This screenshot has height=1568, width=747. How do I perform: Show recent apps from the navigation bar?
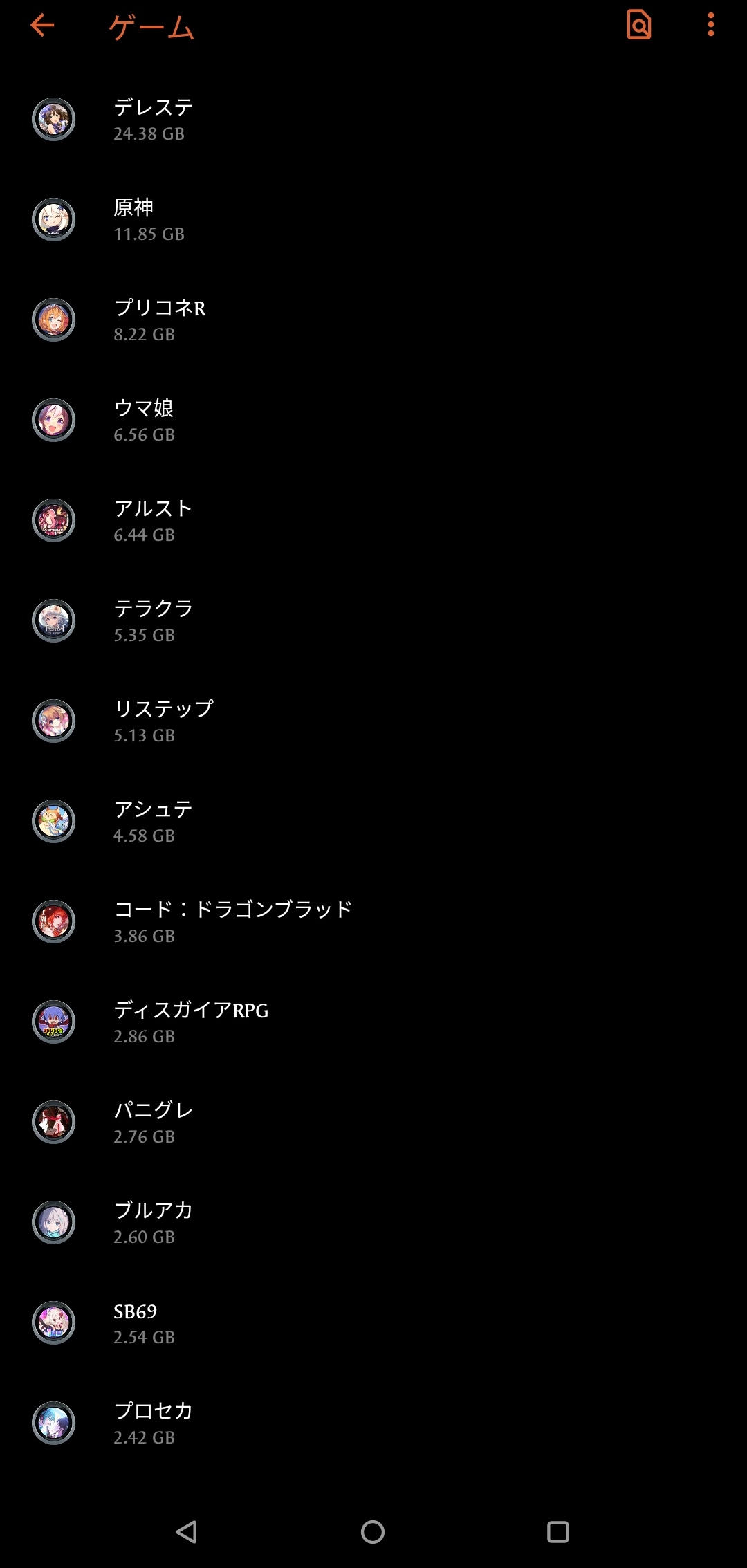tap(557, 1531)
